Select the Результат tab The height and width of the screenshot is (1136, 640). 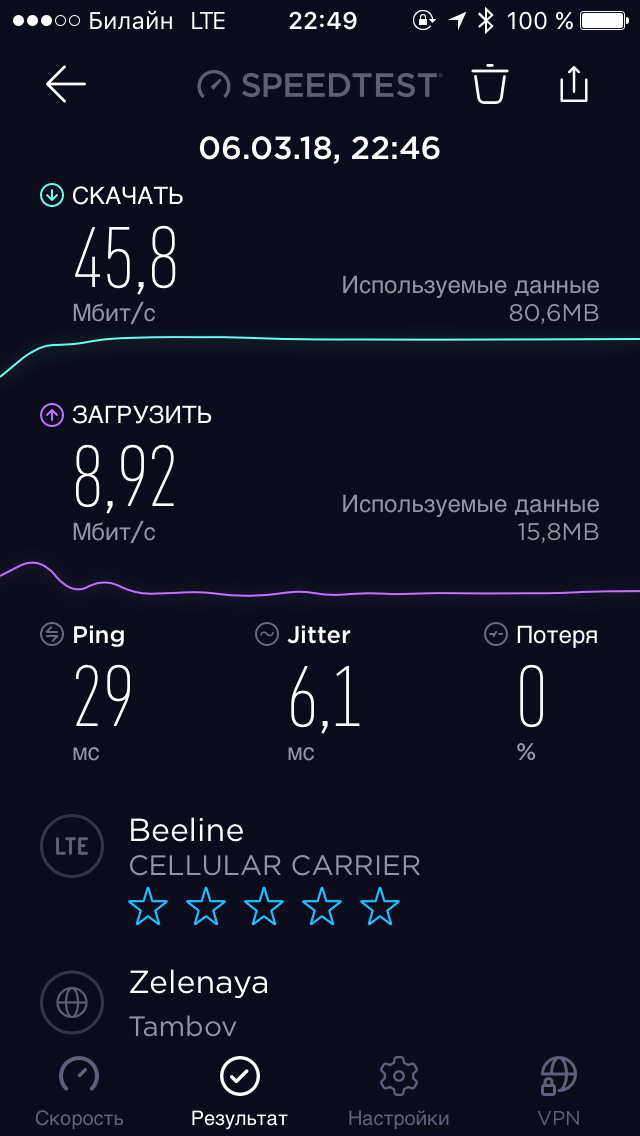[239, 1094]
